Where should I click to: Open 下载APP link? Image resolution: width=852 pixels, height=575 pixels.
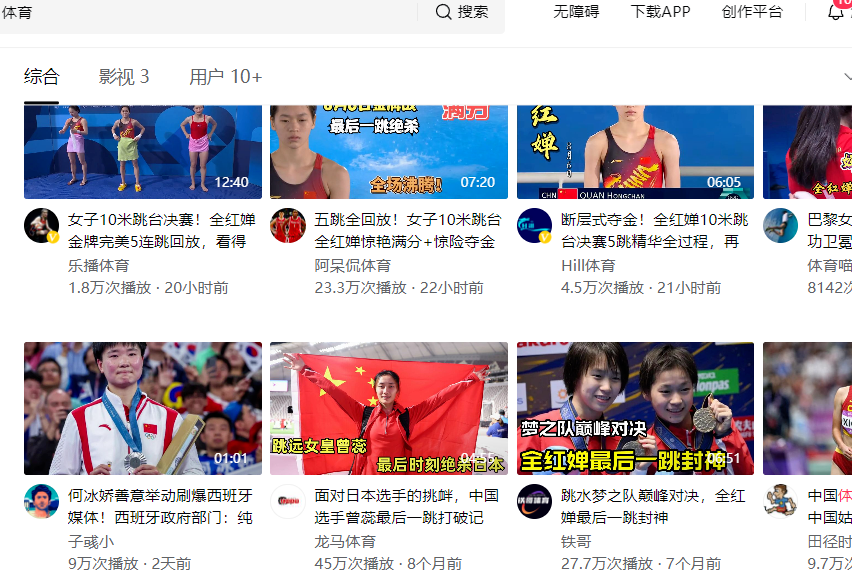[660, 12]
